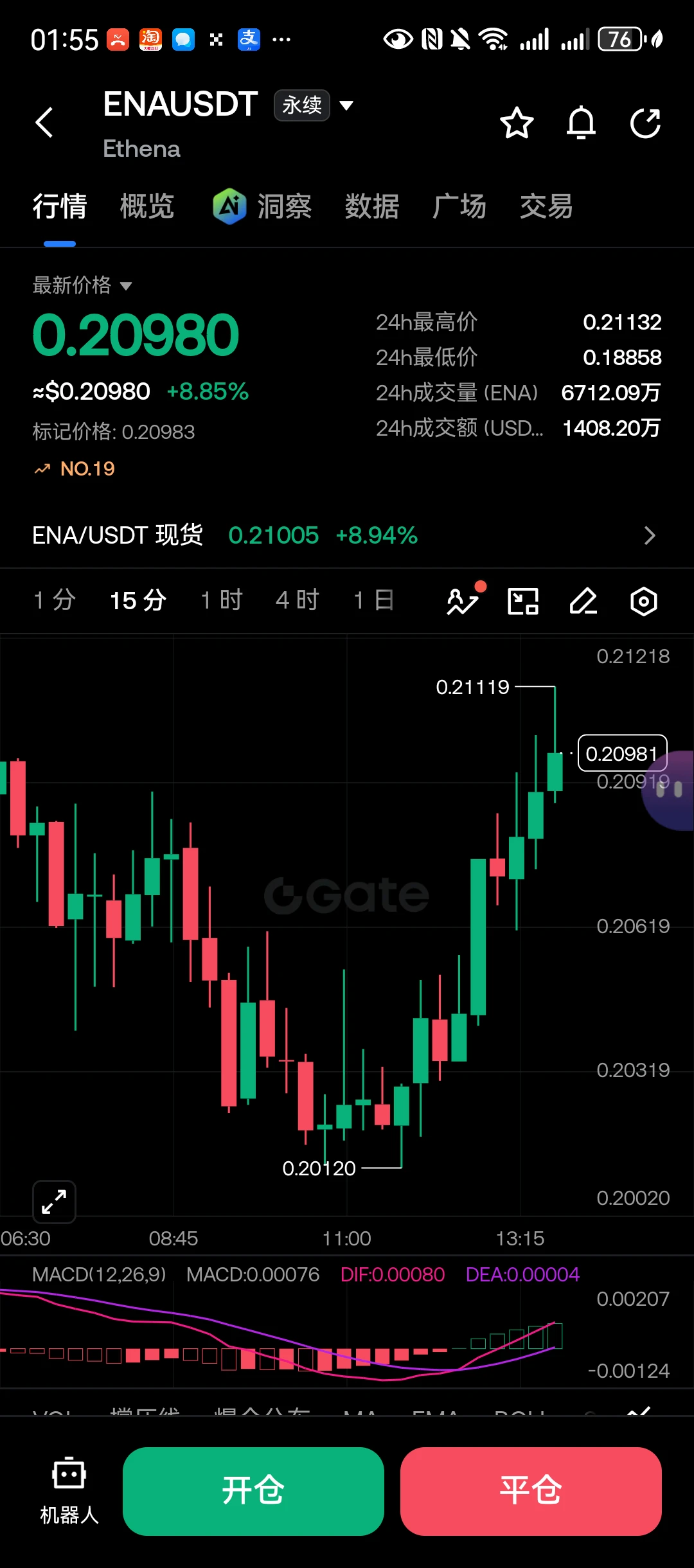Image resolution: width=694 pixels, height=1568 pixels.
Task: Open the chart drawing pencil tool
Action: 583,601
